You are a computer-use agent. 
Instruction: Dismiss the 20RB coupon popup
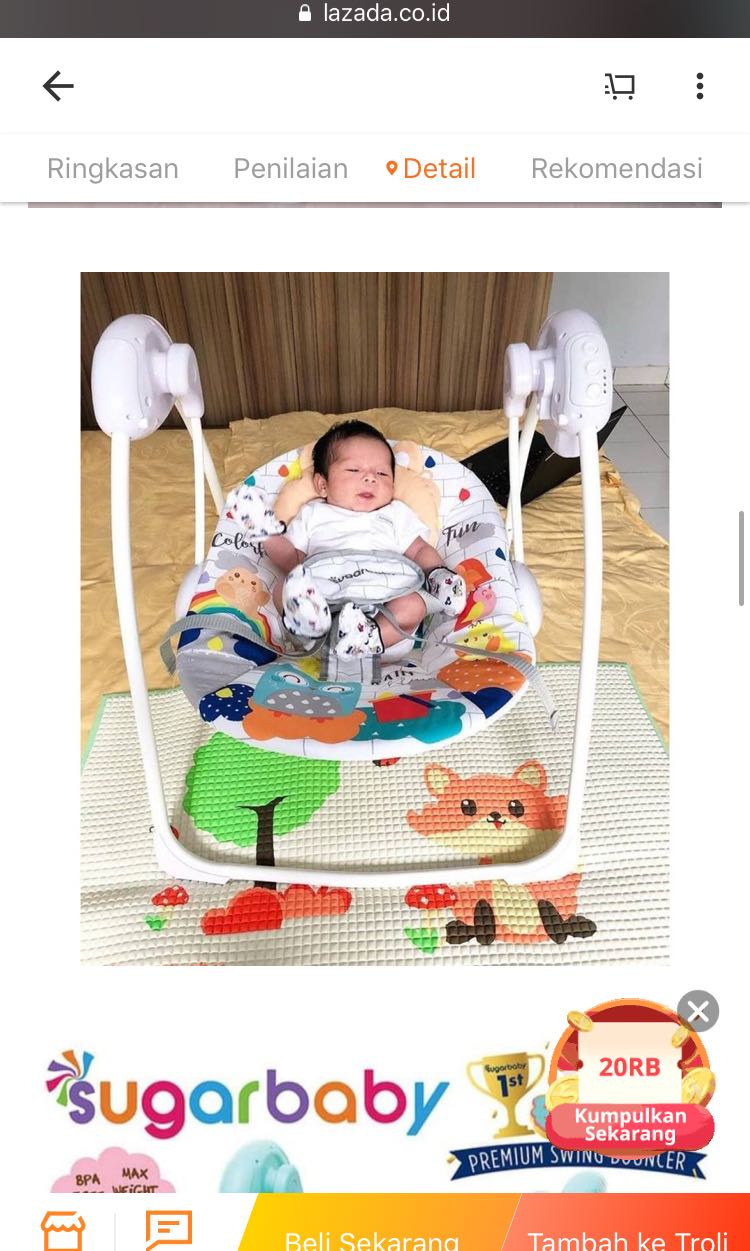698,1011
